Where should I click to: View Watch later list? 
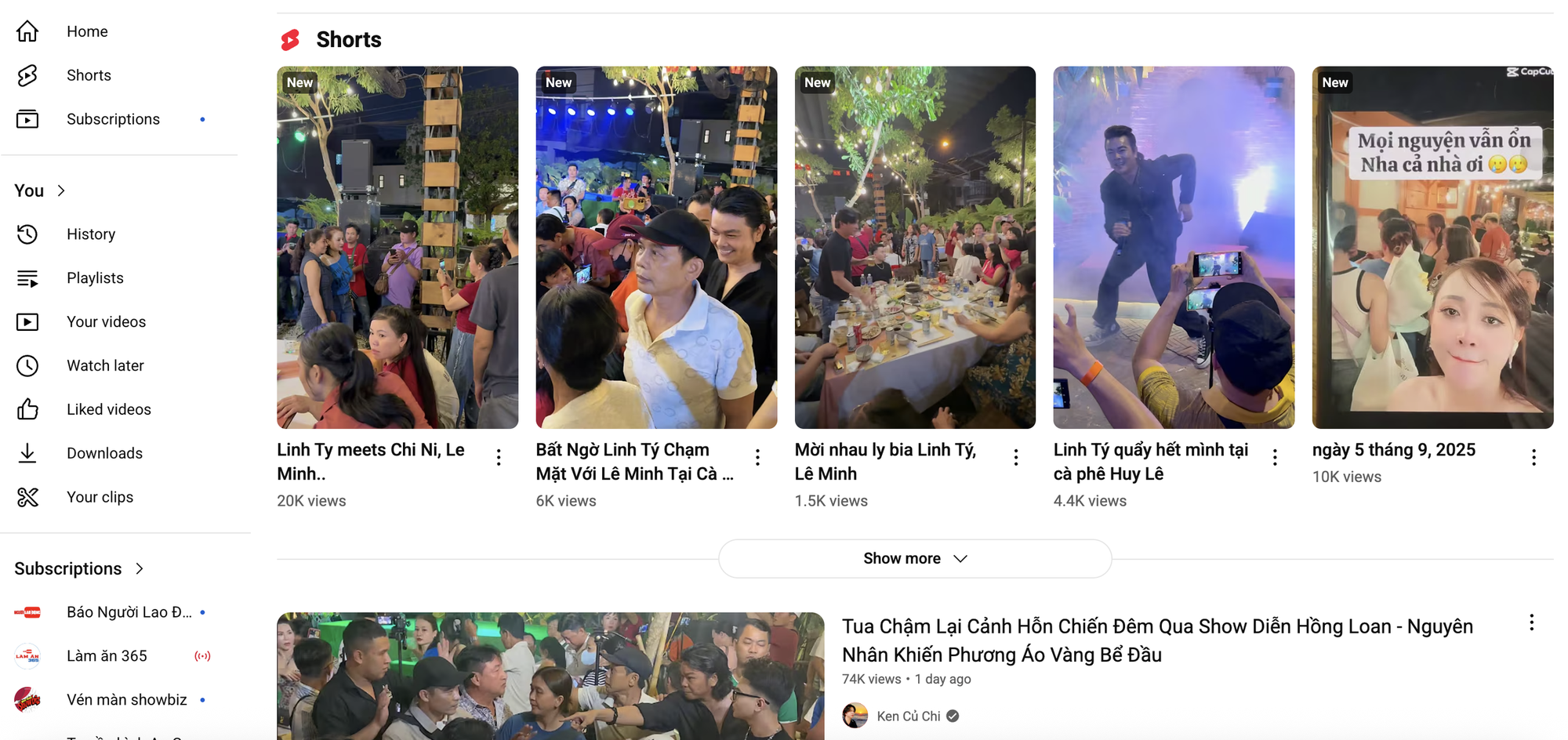tap(104, 366)
